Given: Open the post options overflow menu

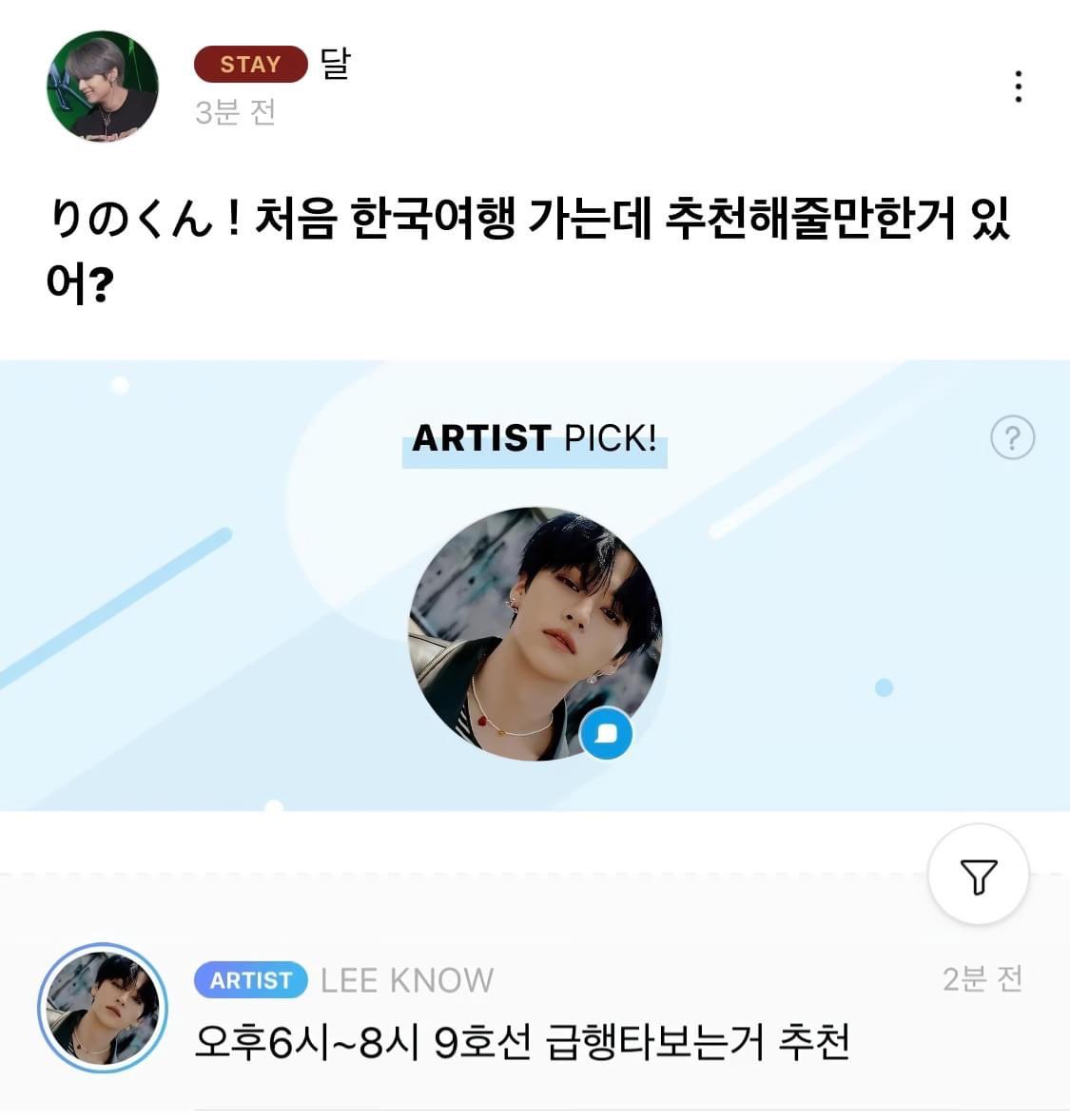Looking at the screenshot, I should pyautogui.click(x=1020, y=89).
